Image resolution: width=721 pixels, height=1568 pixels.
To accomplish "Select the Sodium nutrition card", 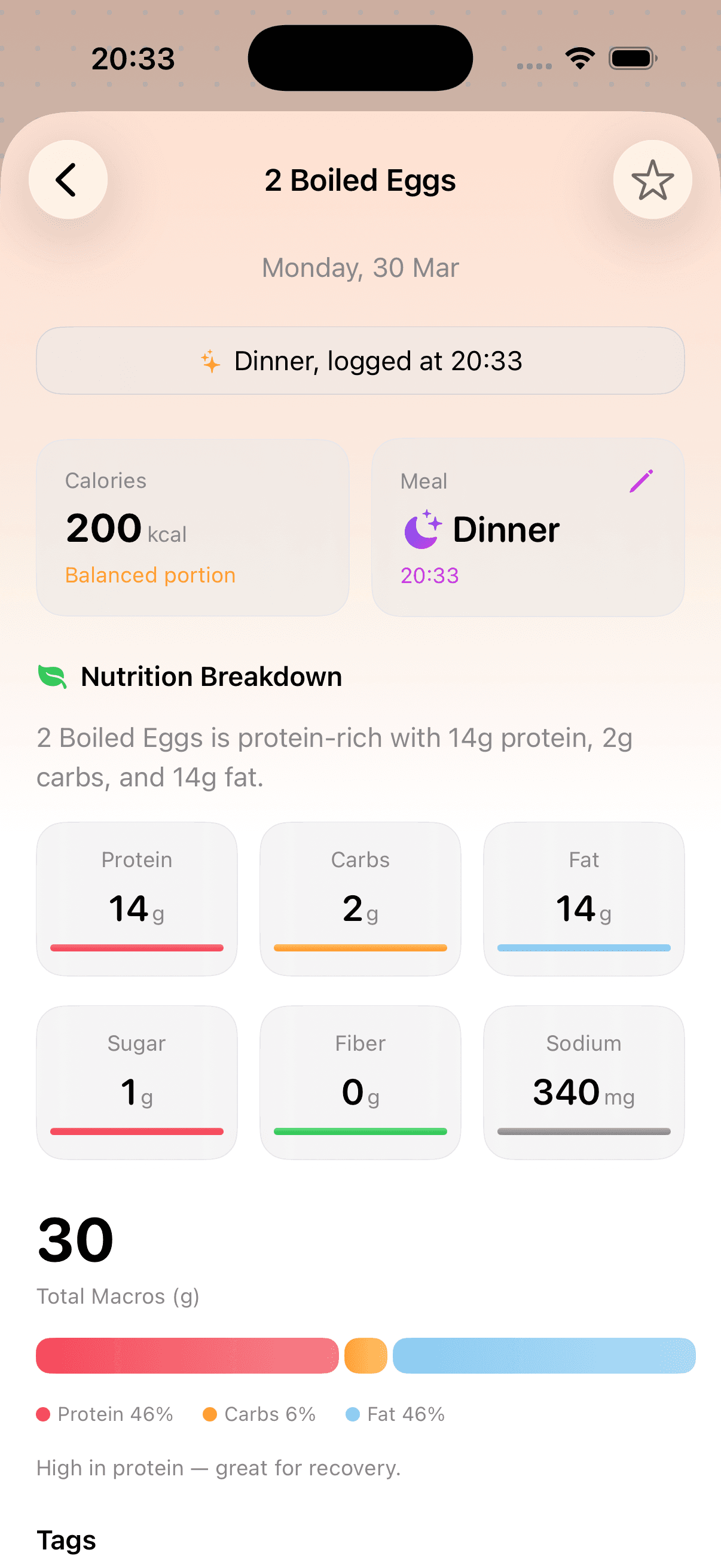I will pos(583,1082).
